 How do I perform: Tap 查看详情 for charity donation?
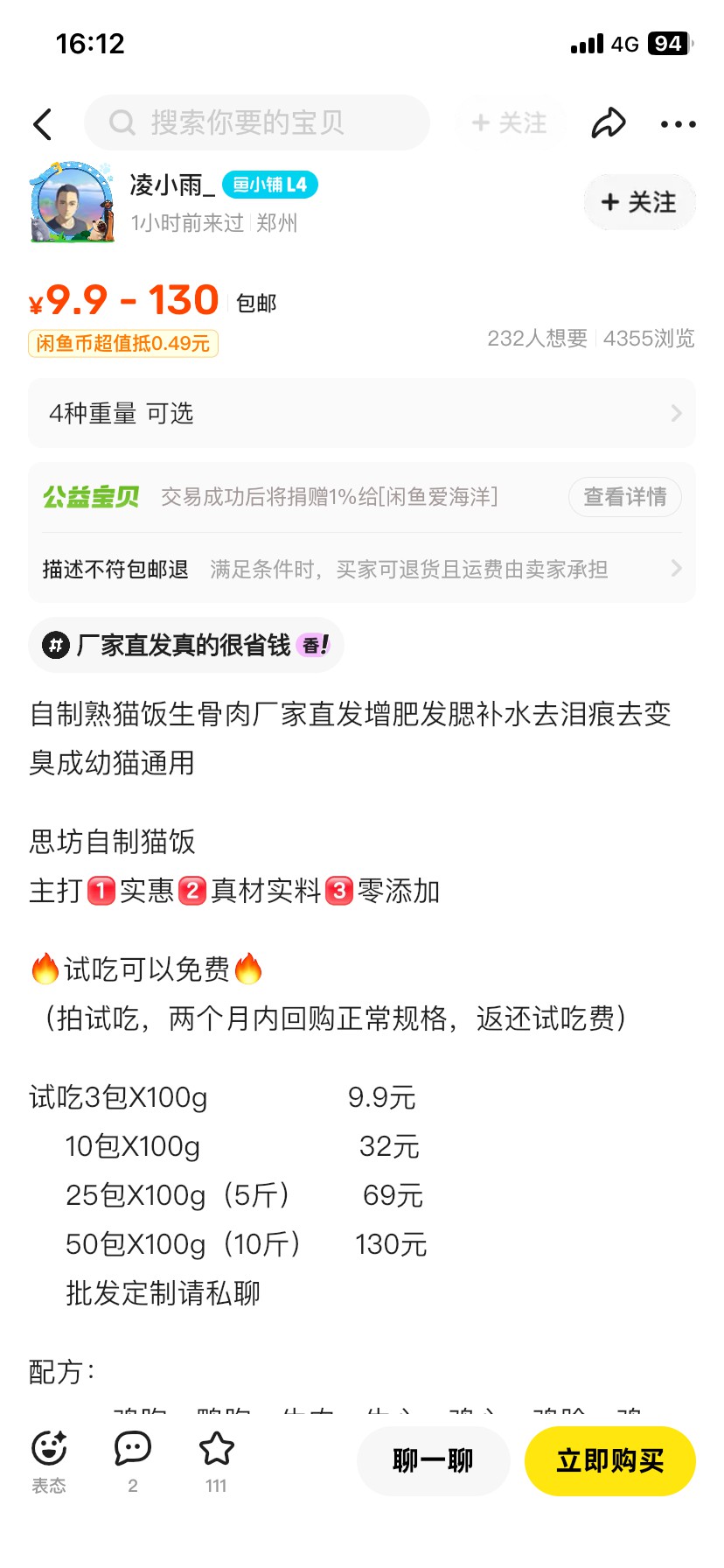pos(624,497)
